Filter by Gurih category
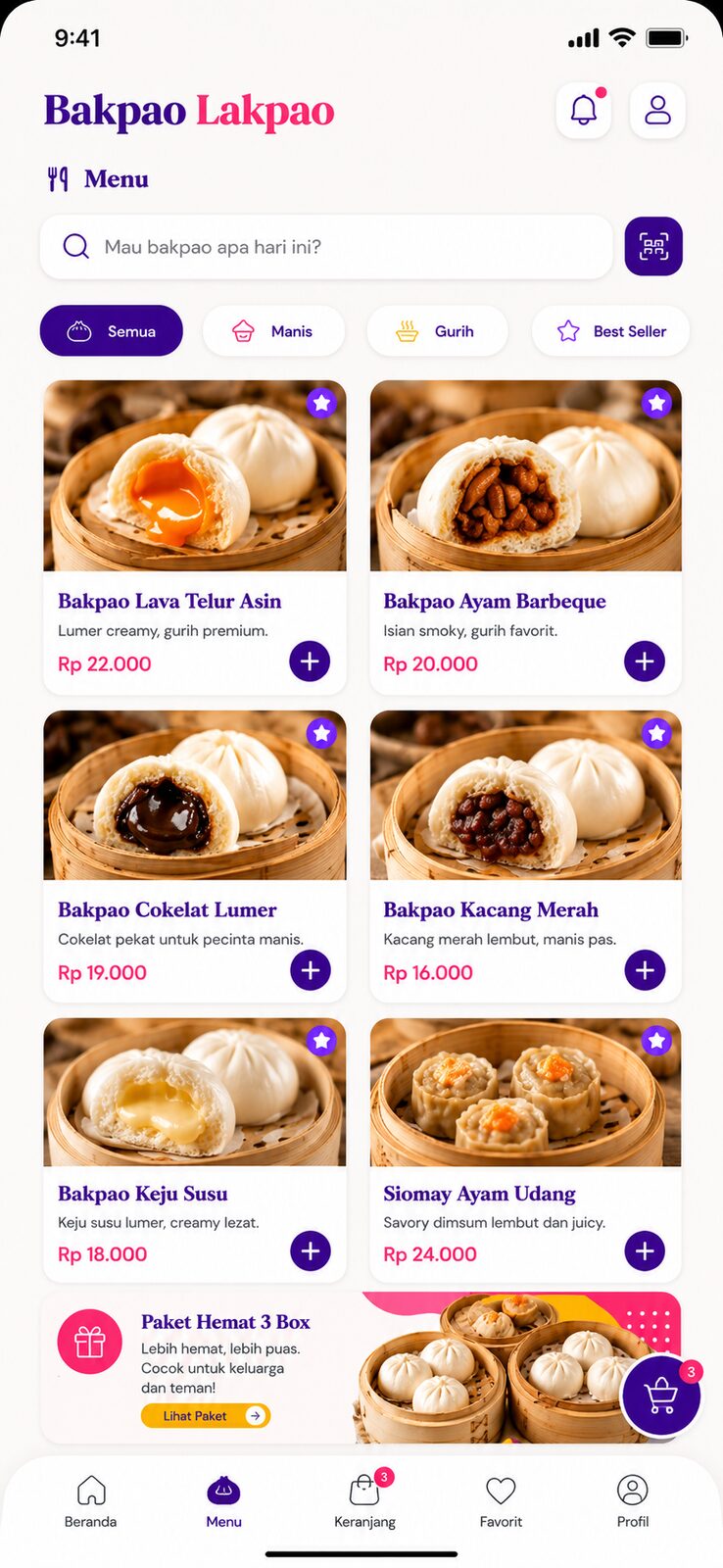 437,331
